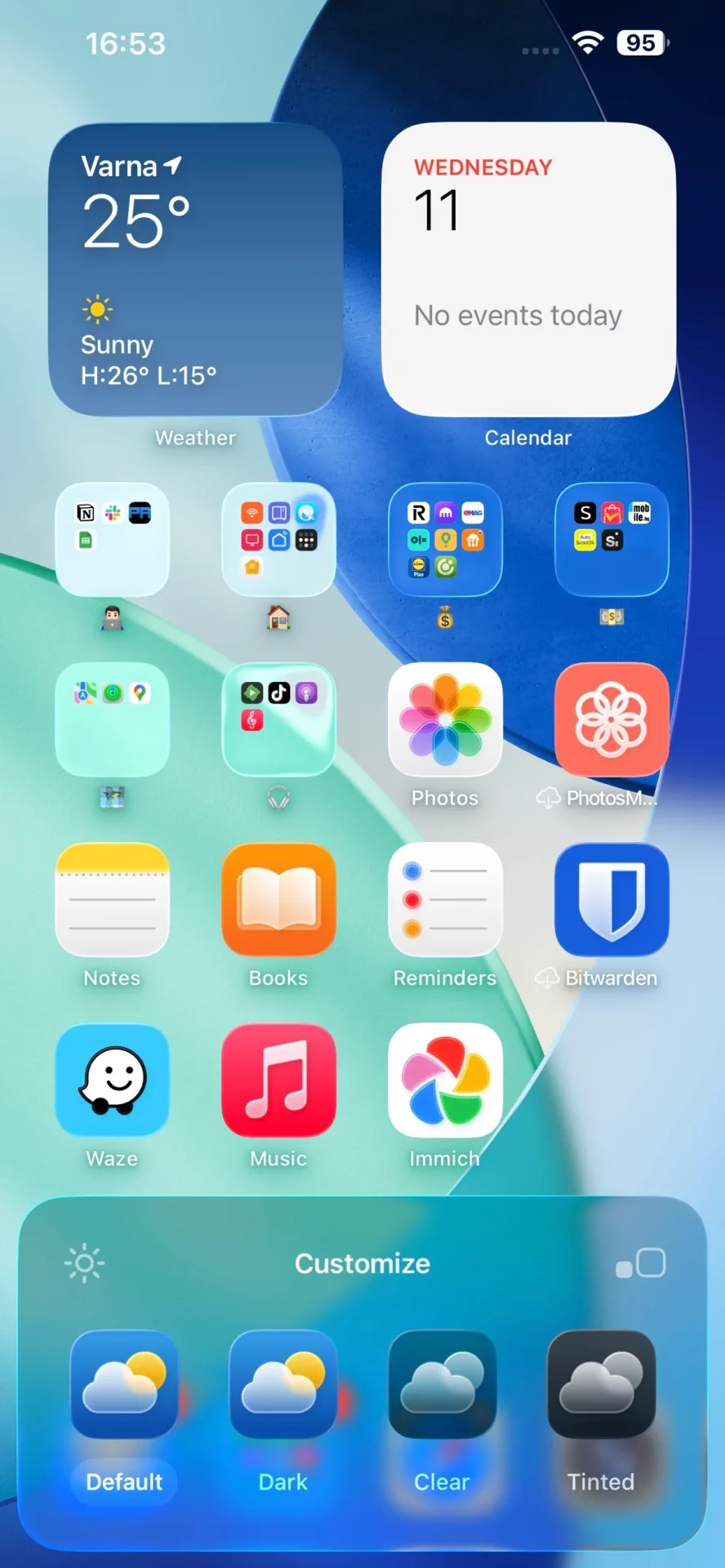Toggle the brightness sun icon in Customize

pos(84,1263)
